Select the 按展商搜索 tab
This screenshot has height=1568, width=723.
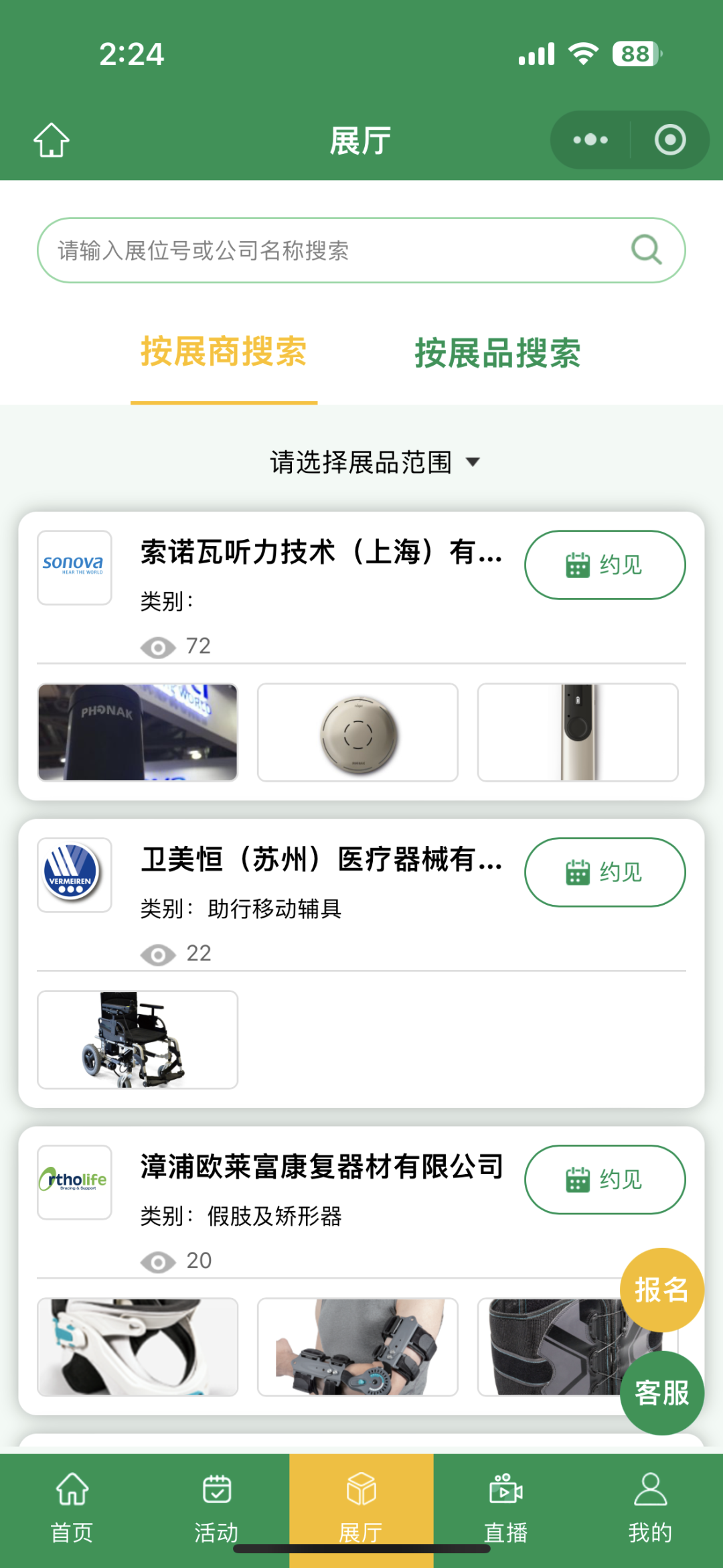point(224,352)
